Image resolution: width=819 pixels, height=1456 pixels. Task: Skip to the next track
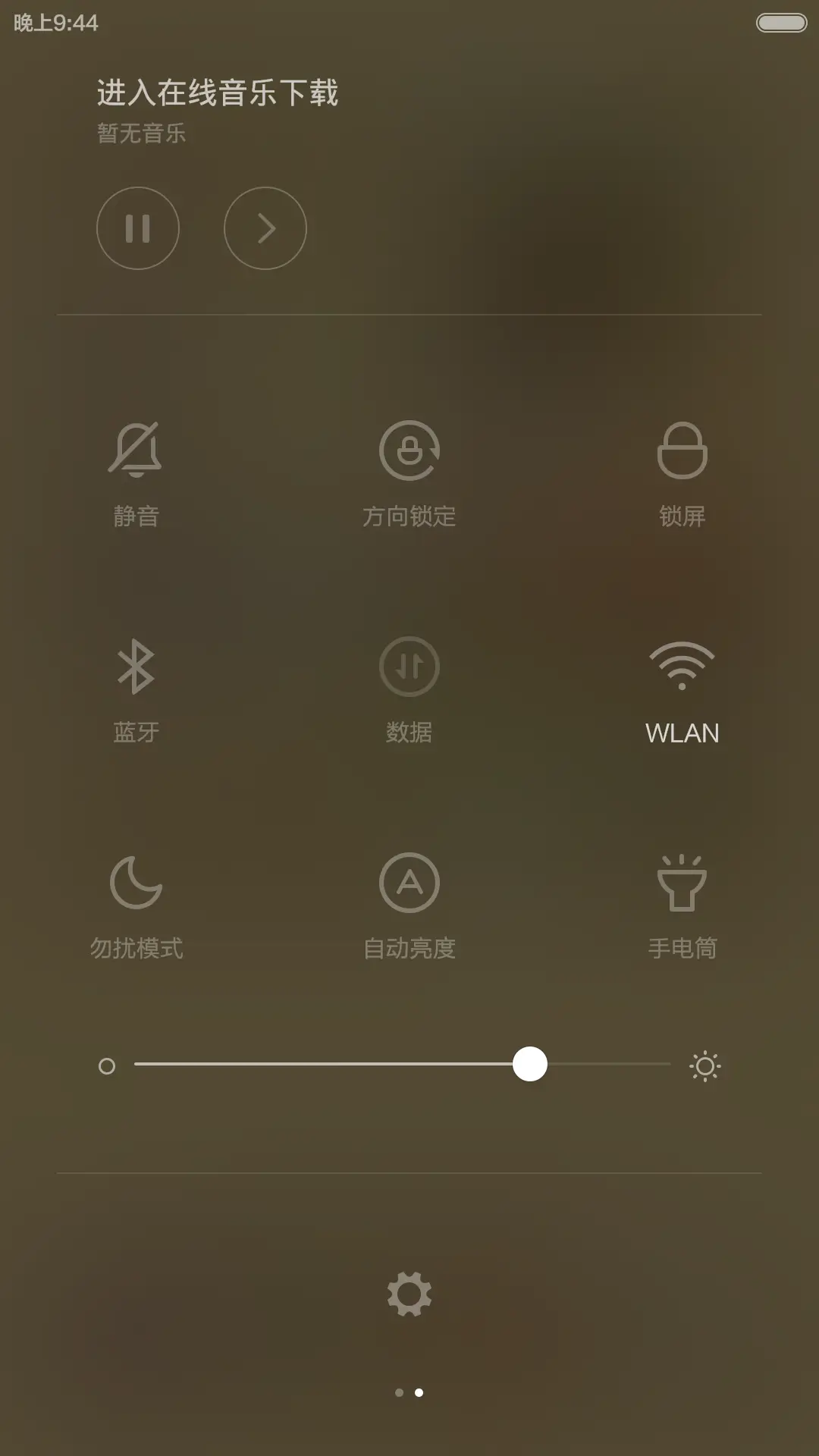tap(265, 228)
